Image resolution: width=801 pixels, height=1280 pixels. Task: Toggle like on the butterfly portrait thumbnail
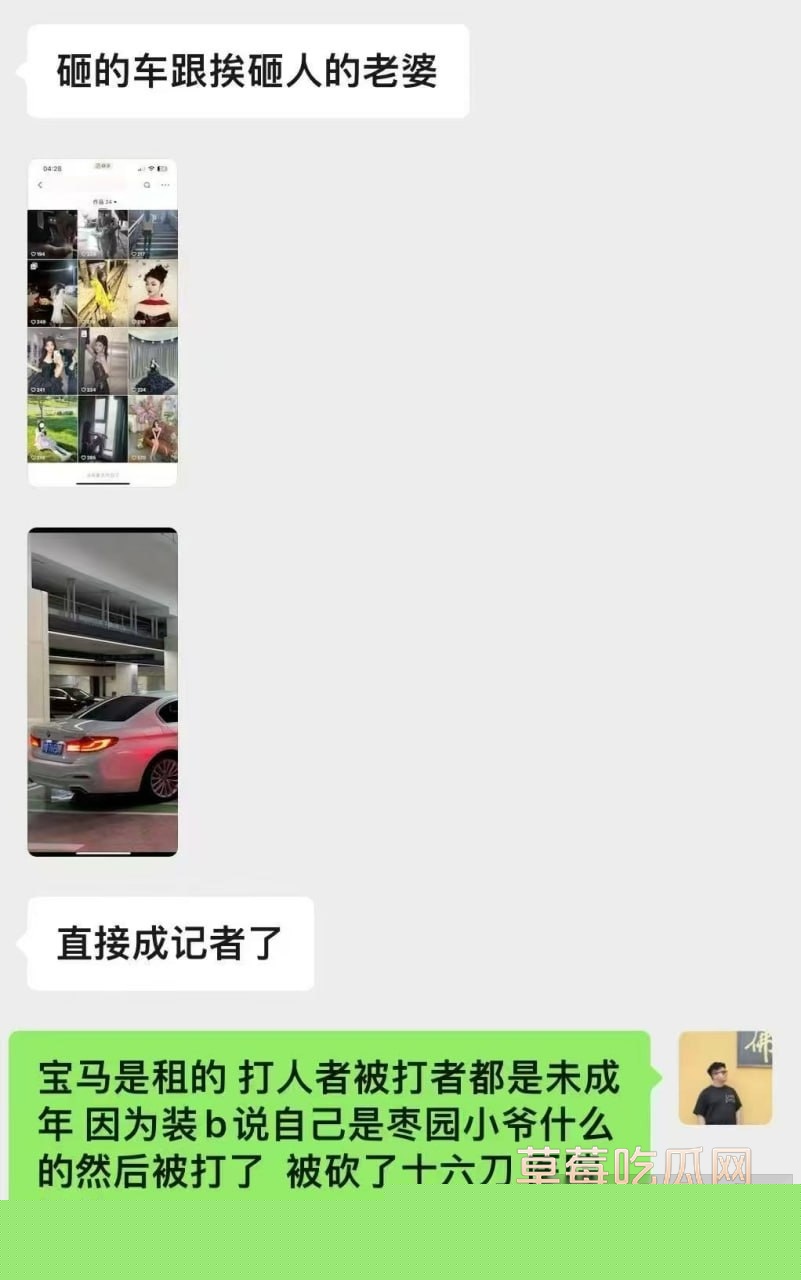(133, 320)
